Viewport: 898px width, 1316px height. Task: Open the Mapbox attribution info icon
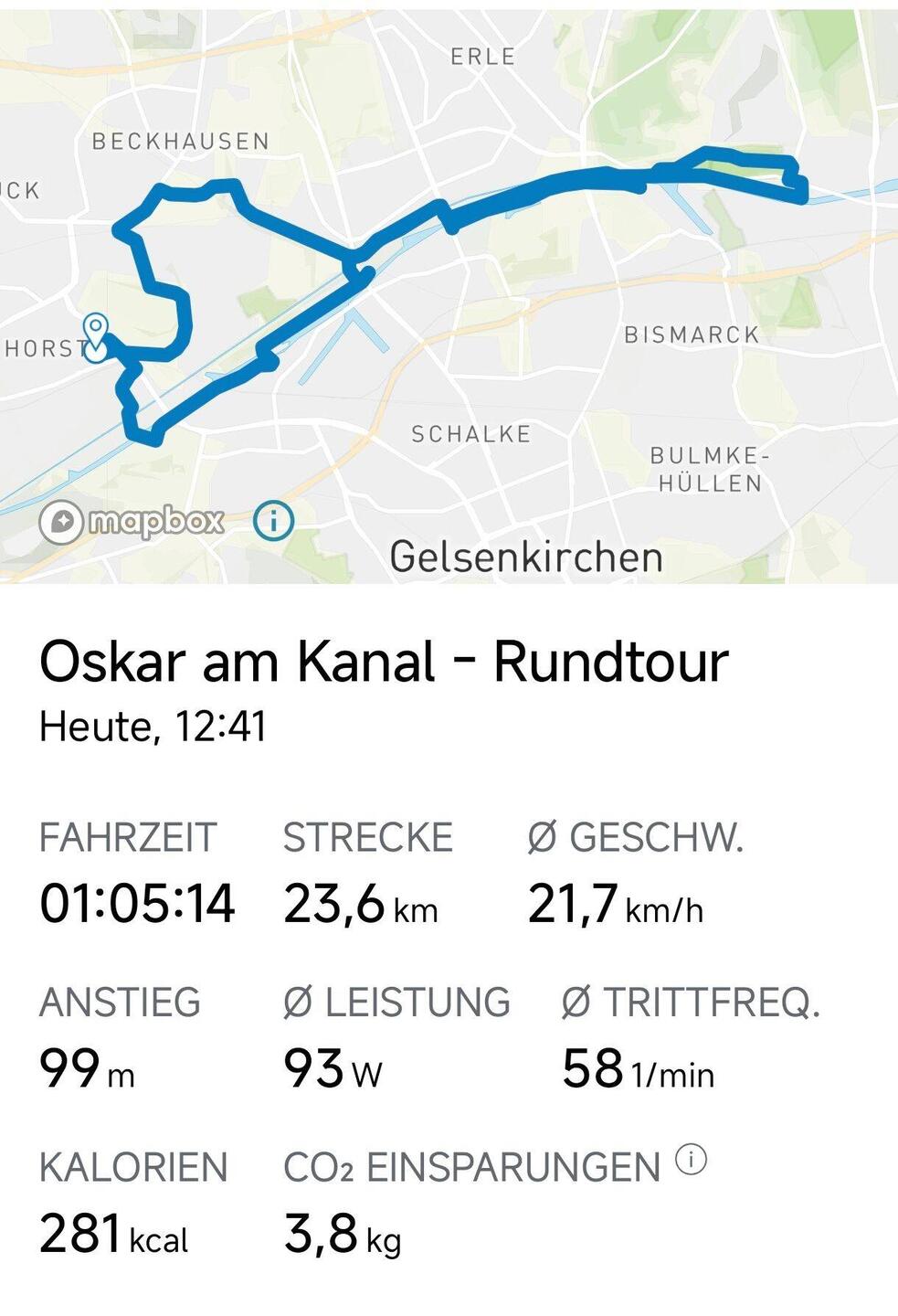pyautogui.click(x=273, y=521)
